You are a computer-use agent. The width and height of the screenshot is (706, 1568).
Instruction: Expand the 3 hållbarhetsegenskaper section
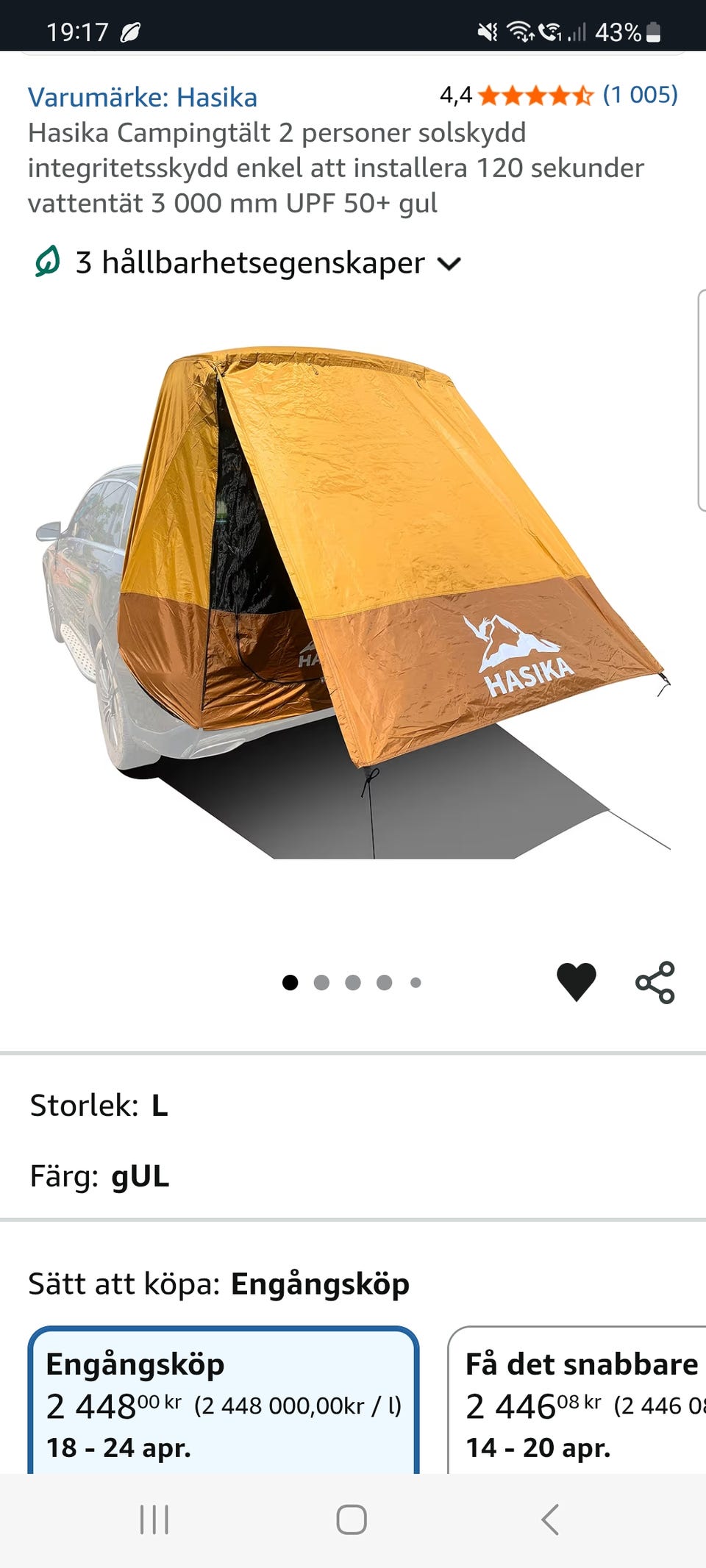[x=249, y=262]
